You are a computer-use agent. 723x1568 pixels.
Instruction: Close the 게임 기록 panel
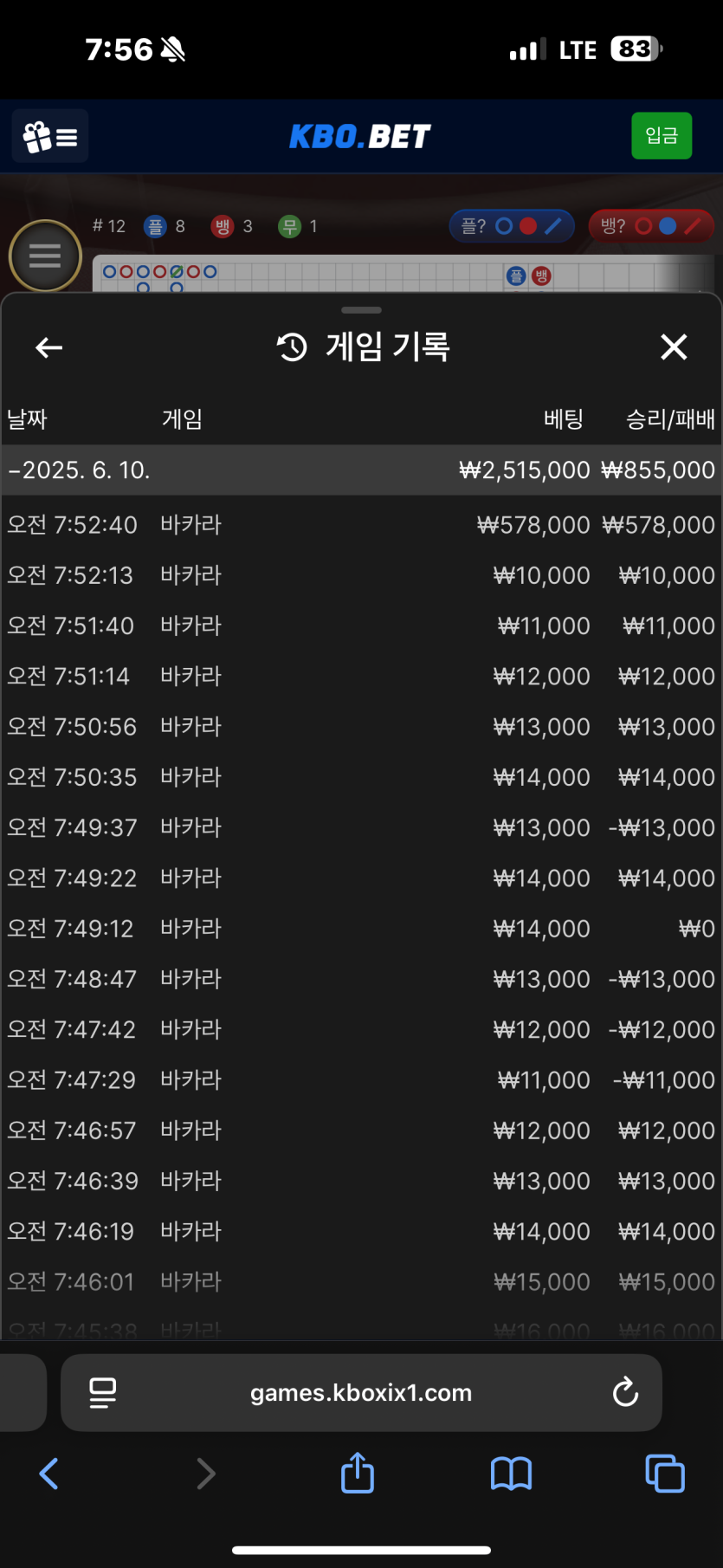point(674,347)
